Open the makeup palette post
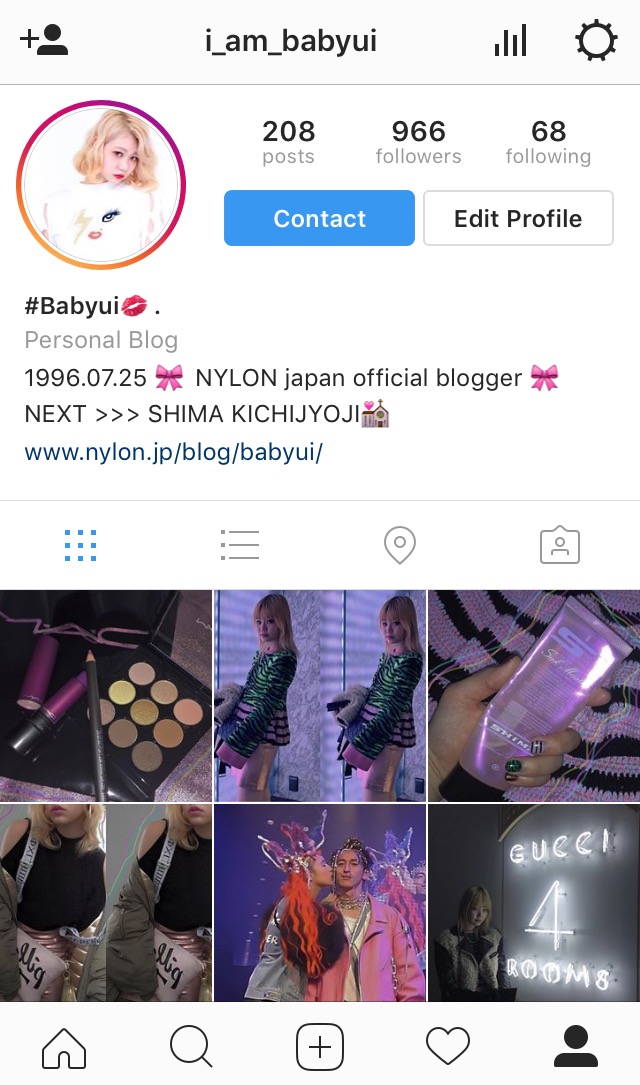The height and width of the screenshot is (1085, 640). click(x=105, y=695)
